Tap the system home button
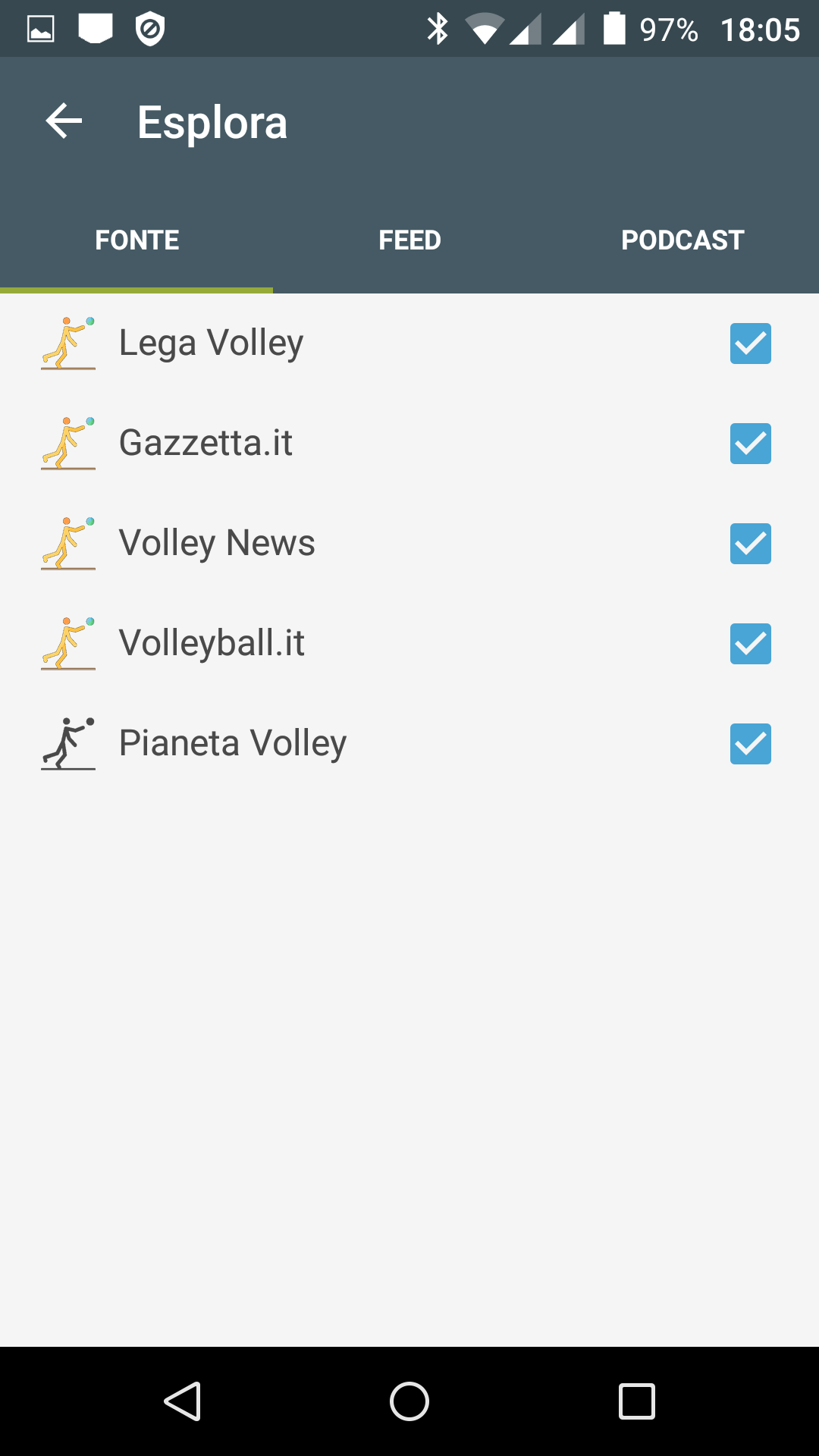The image size is (819, 1456). pyautogui.click(x=409, y=1401)
